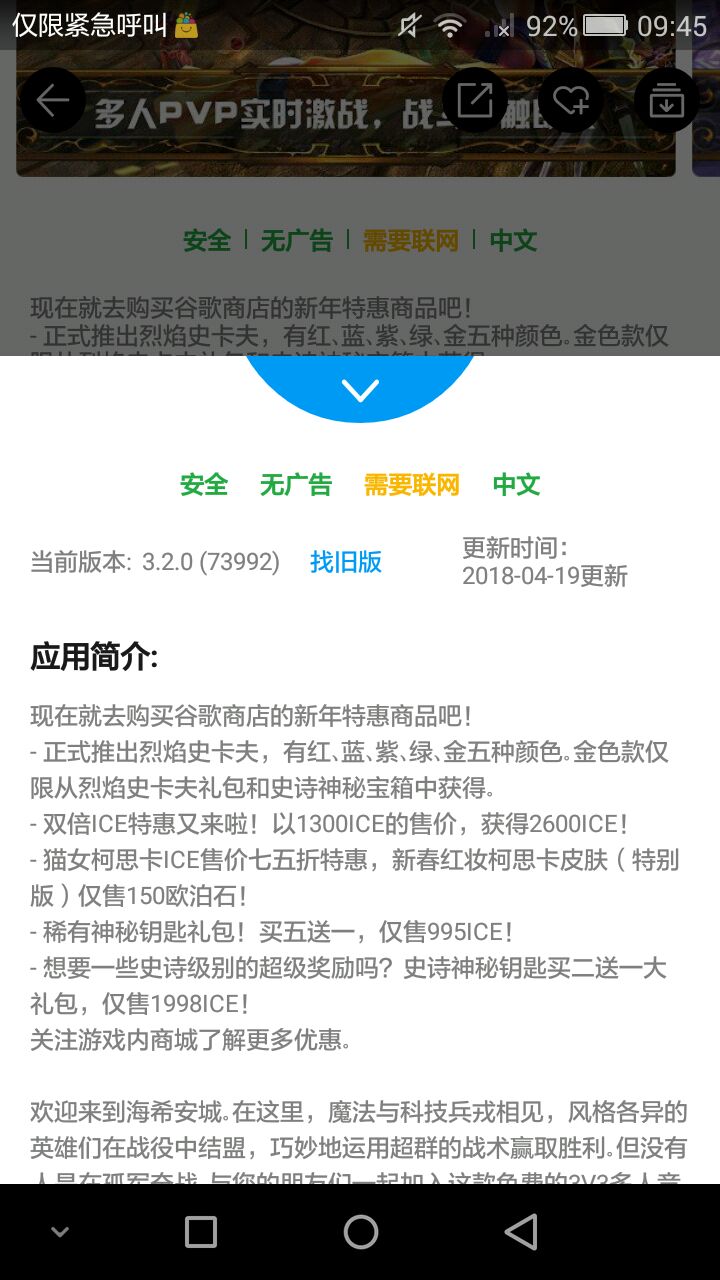Open the 找旧版 old versions link
The image size is (720, 1280).
[x=346, y=562]
